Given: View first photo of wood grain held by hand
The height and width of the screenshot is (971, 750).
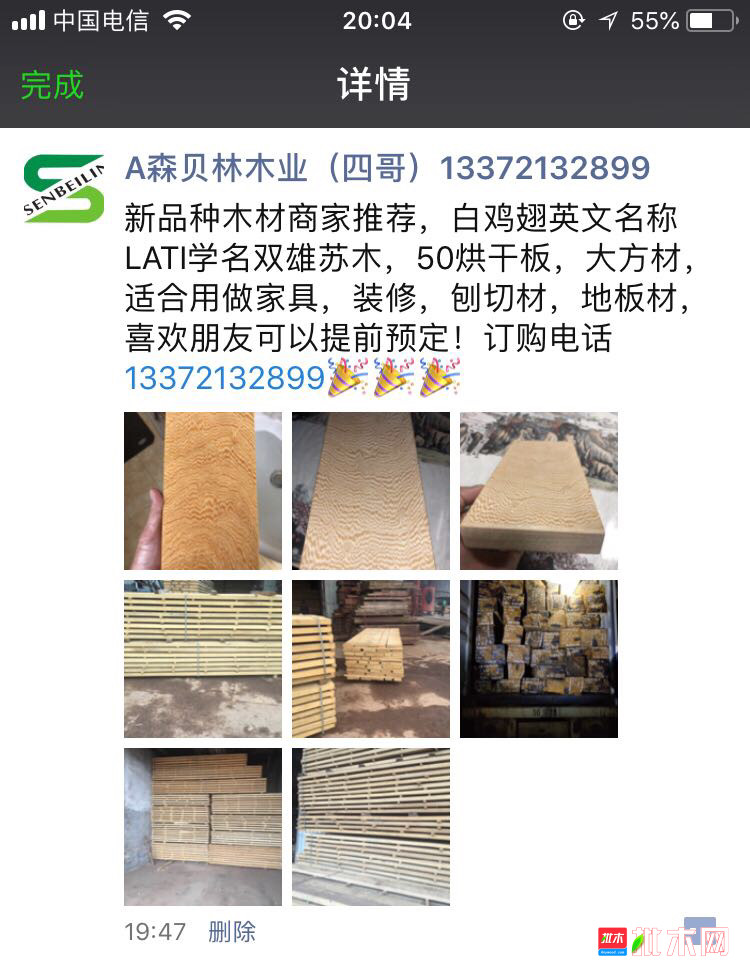Looking at the screenshot, I should click(x=203, y=491).
